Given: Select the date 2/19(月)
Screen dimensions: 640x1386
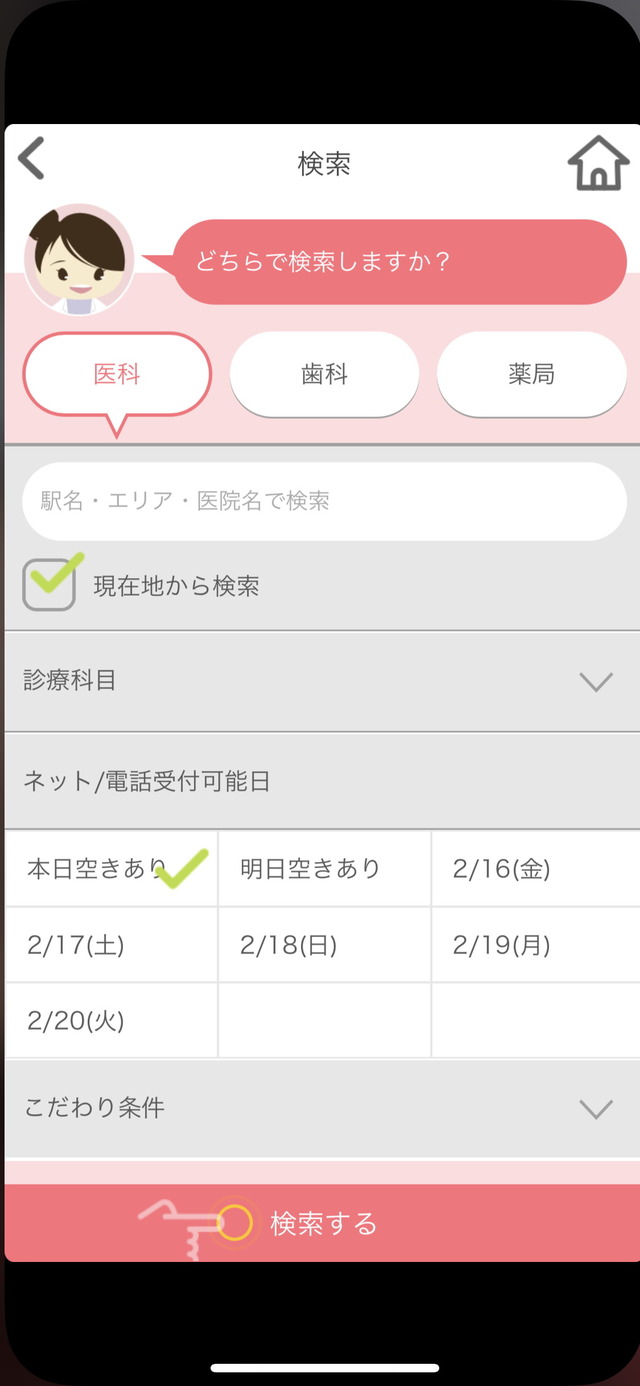Looking at the screenshot, I should [x=535, y=945].
